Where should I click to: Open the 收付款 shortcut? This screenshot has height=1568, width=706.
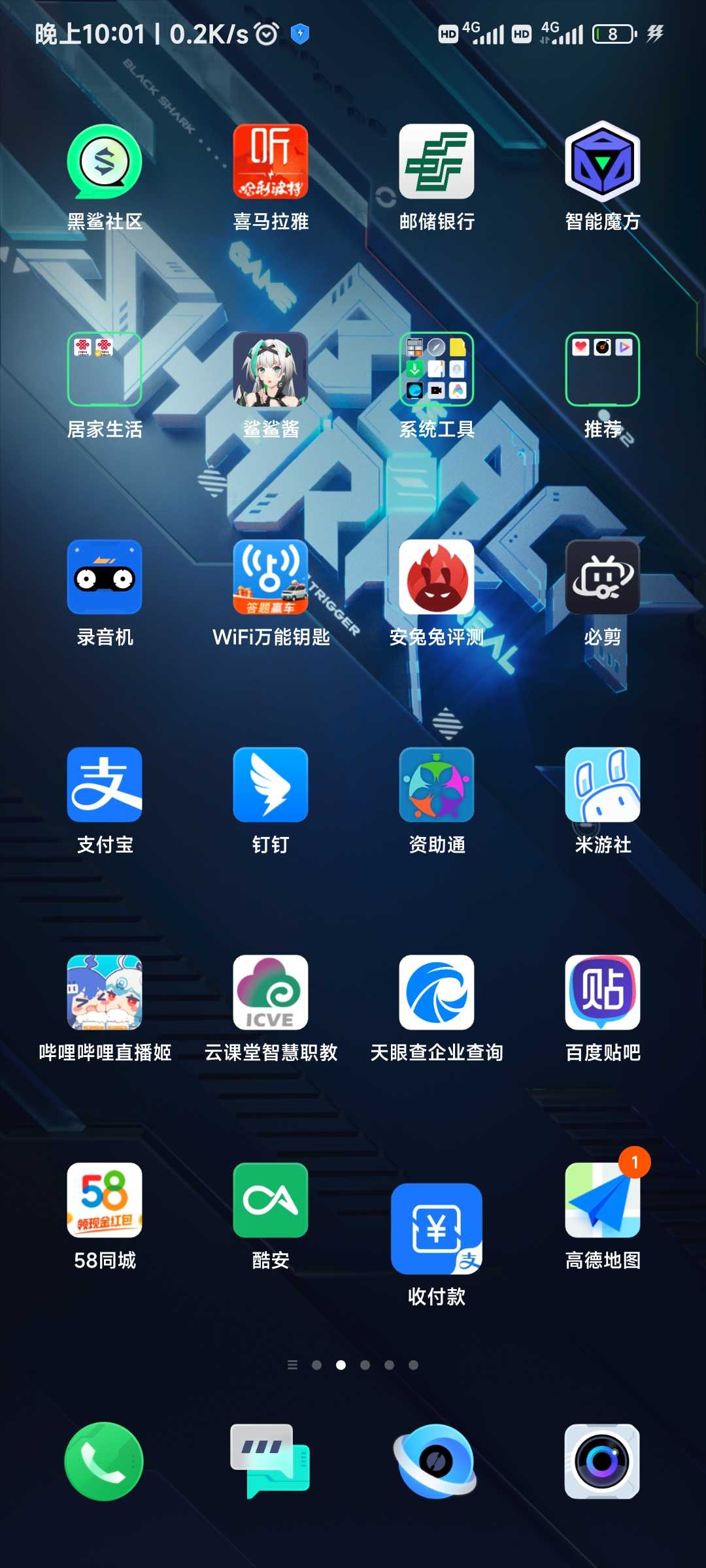pos(437,1228)
